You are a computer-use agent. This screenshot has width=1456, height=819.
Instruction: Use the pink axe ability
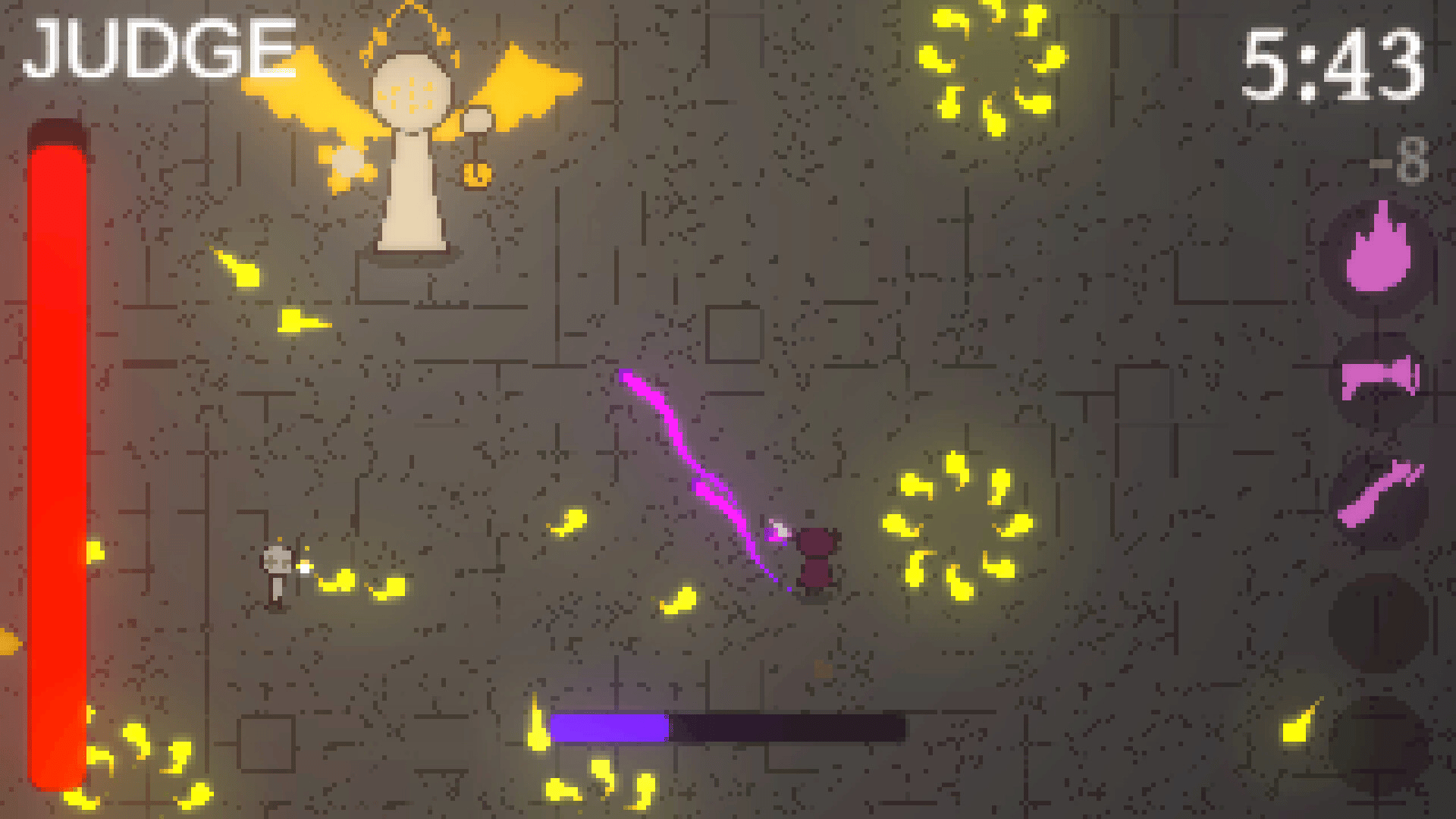[x=1378, y=497]
